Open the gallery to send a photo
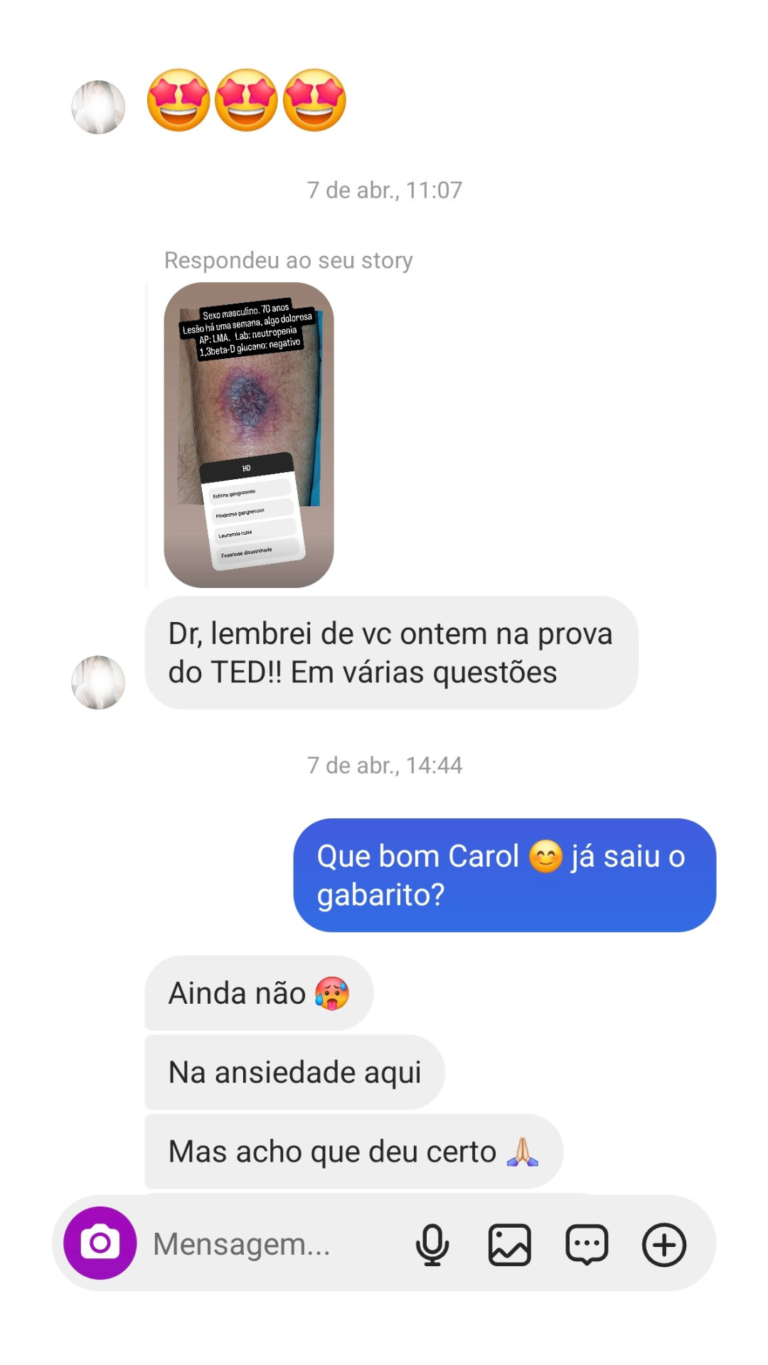The width and height of the screenshot is (768, 1365). 509,1245
